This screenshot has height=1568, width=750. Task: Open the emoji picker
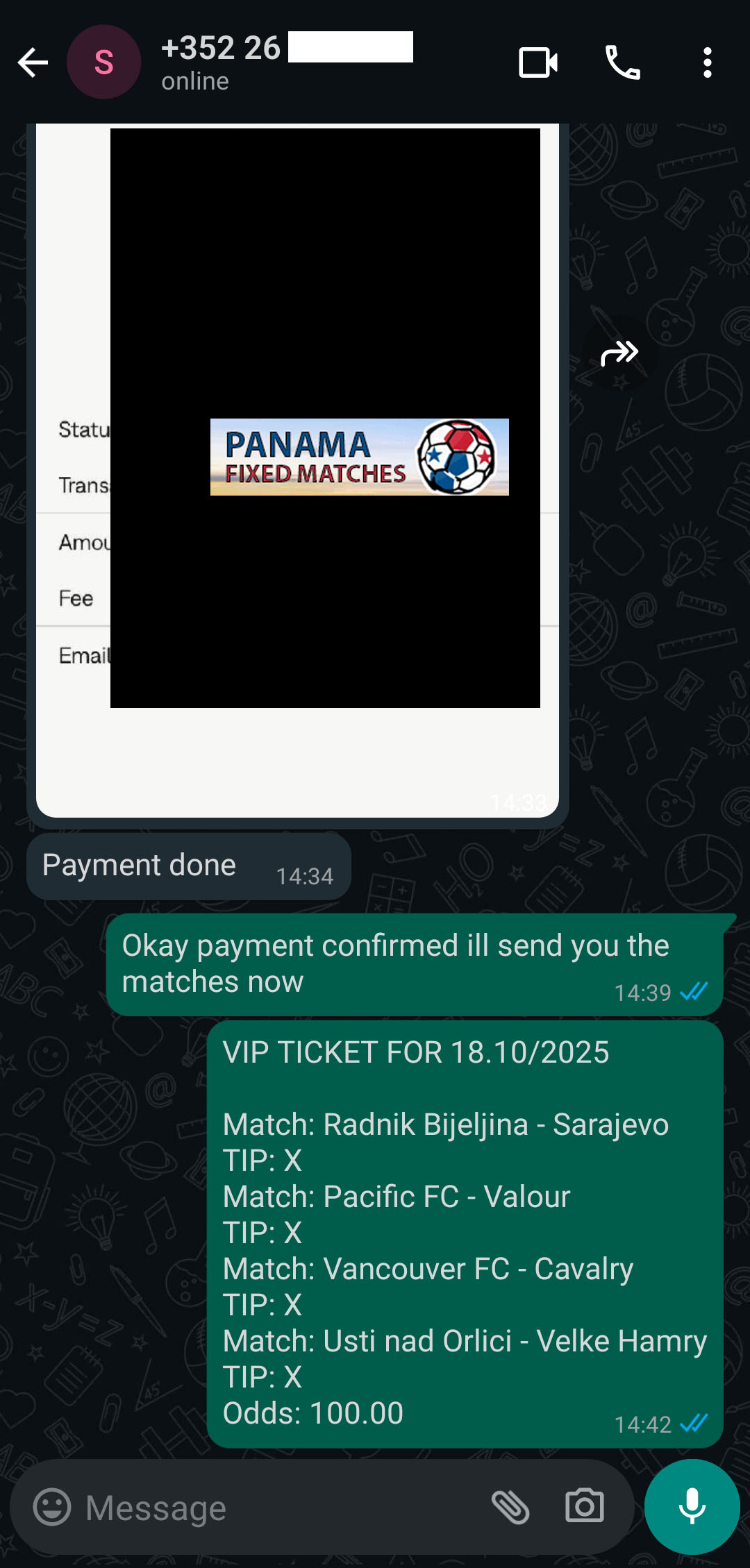[x=52, y=1507]
